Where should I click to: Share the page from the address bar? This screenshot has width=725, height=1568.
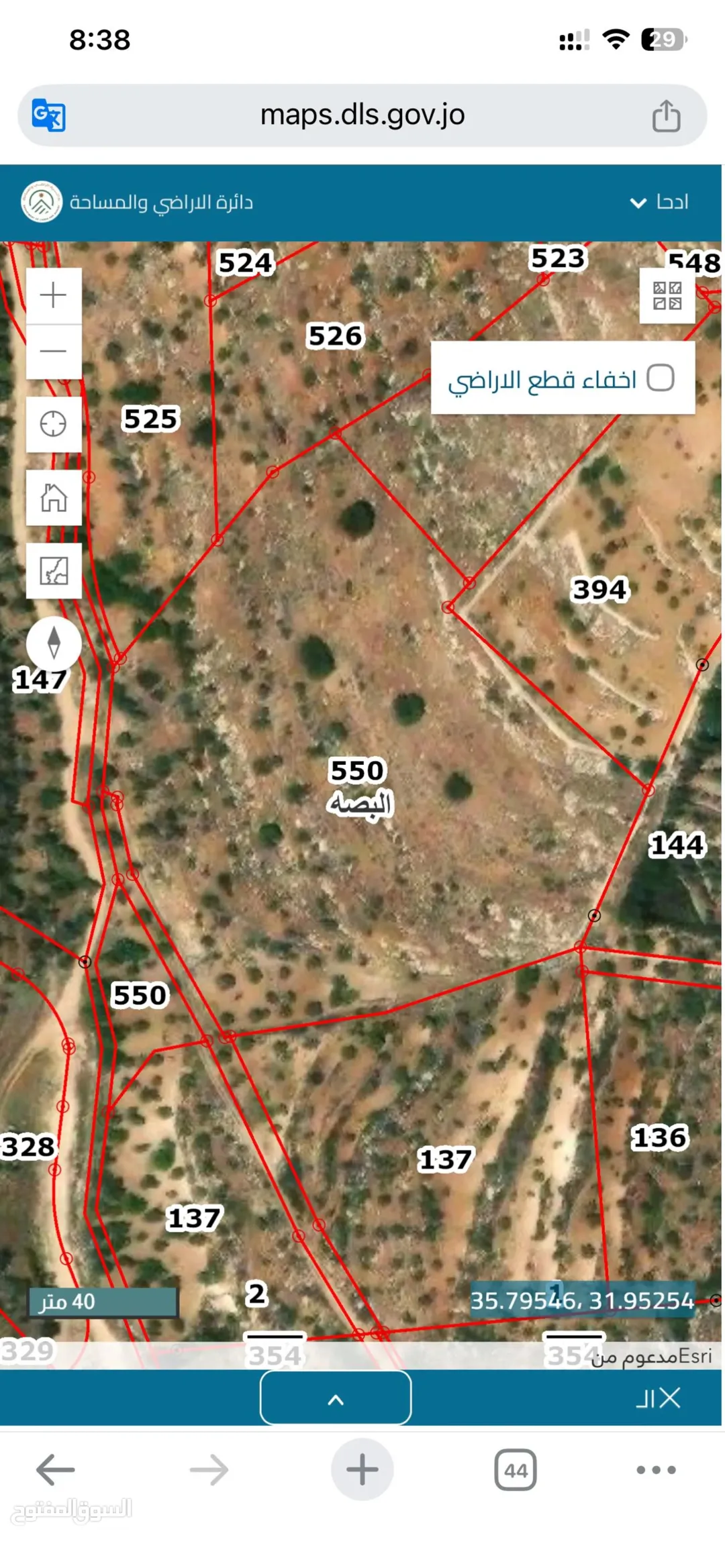[666, 115]
